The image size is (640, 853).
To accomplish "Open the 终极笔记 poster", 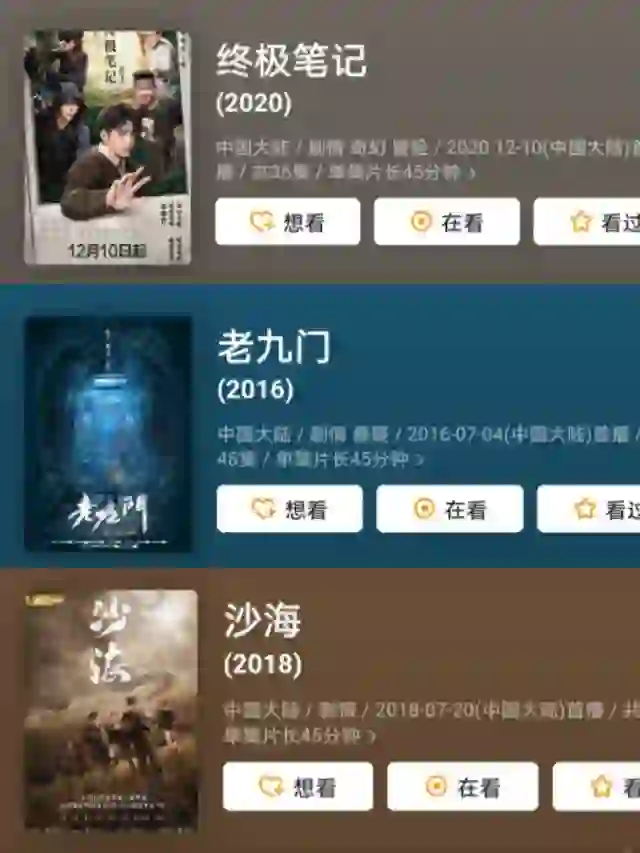I will pos(107,147).
